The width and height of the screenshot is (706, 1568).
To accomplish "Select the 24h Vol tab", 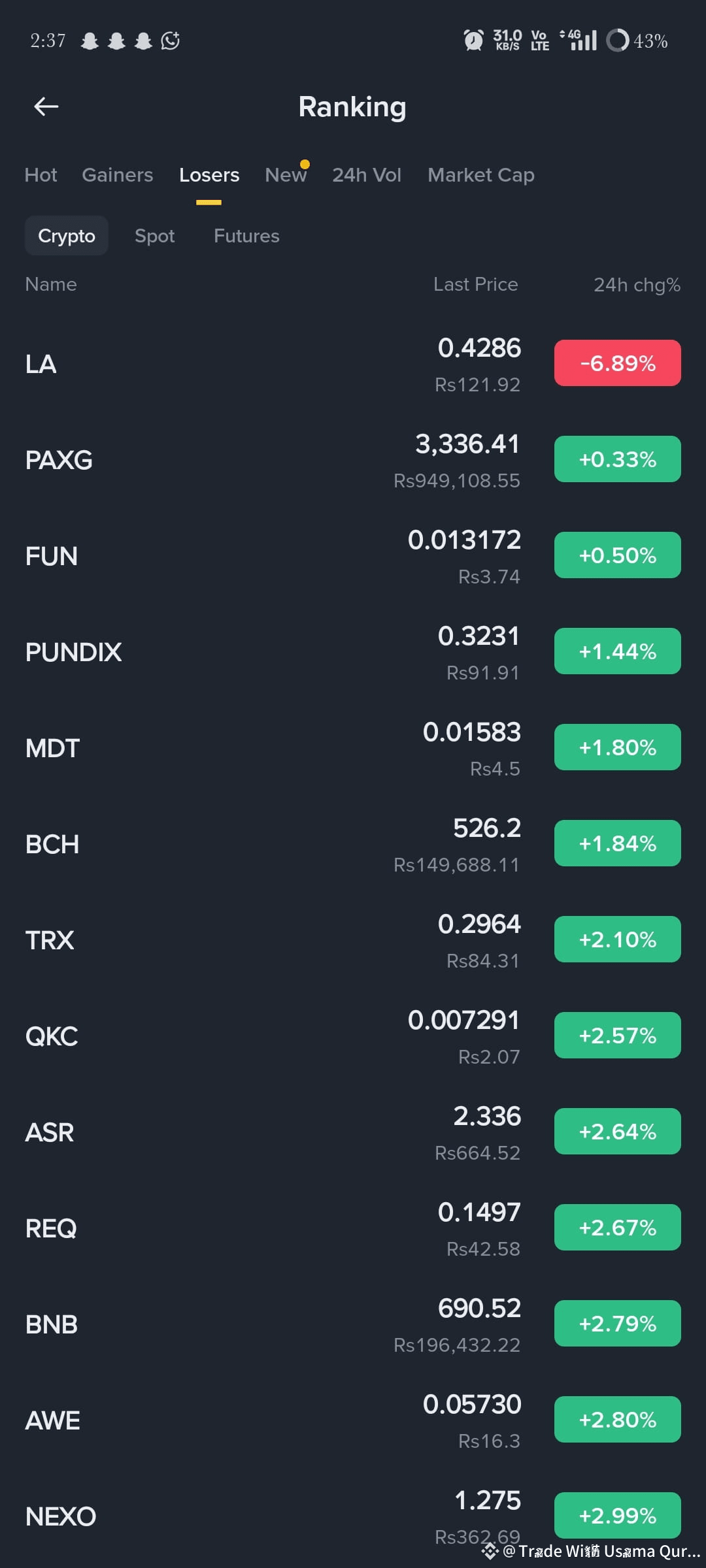I will click(367, 175).
